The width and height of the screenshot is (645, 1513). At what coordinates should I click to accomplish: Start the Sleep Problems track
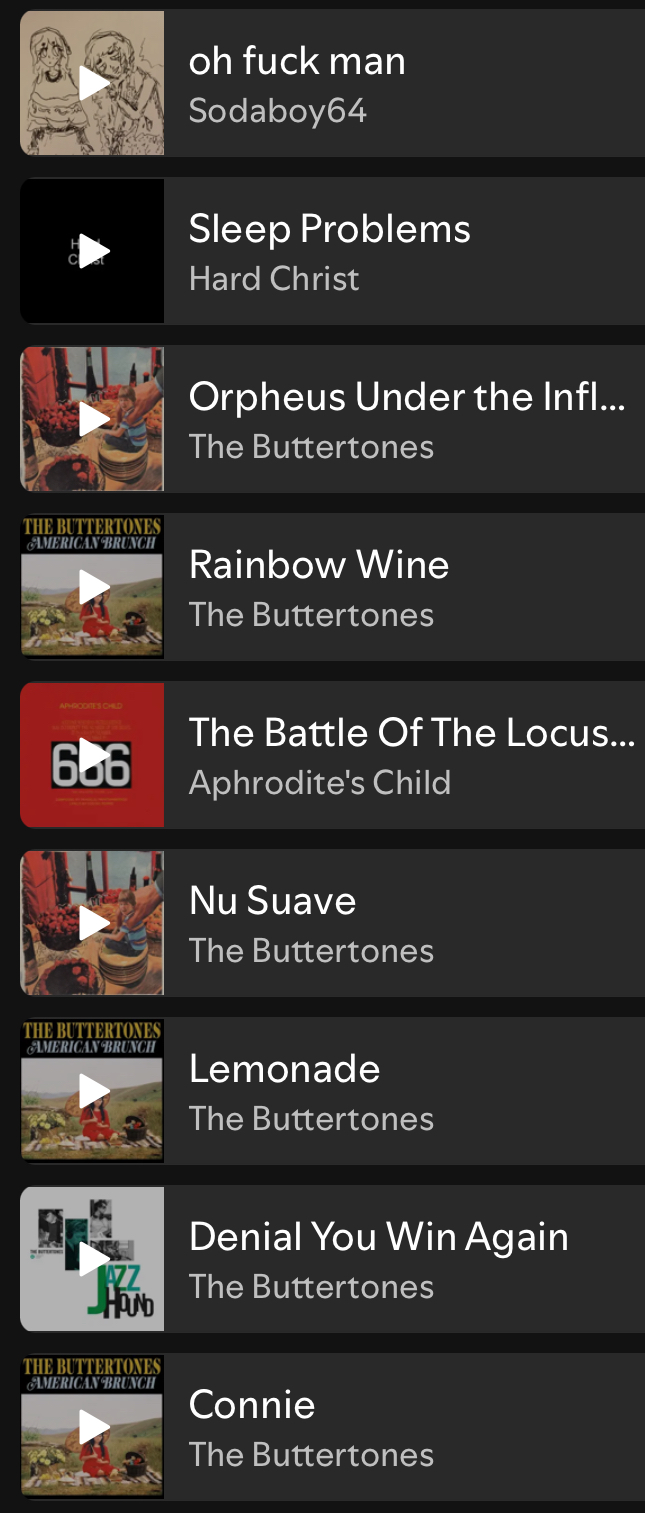click(93, 251)
